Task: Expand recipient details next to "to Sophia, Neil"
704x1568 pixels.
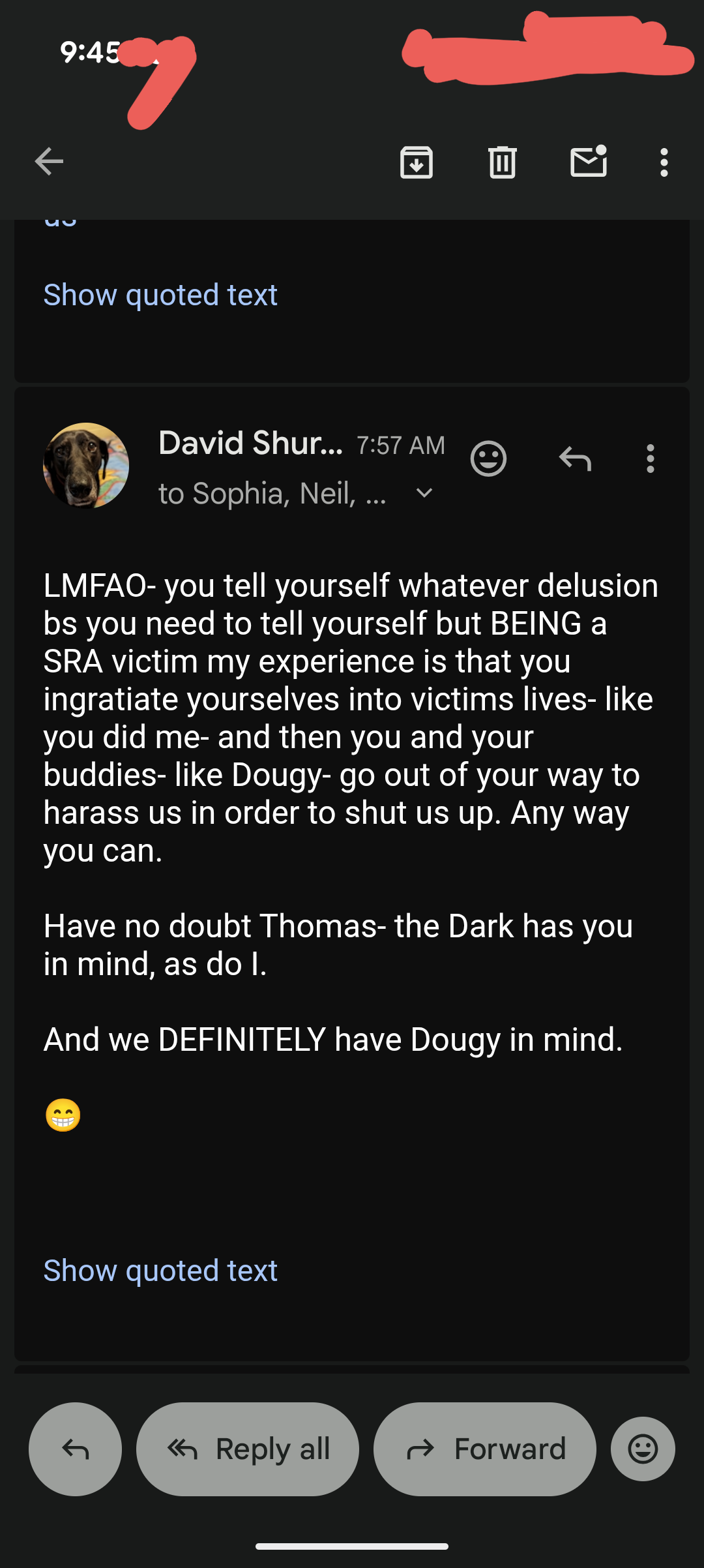Action: (424, 493)
